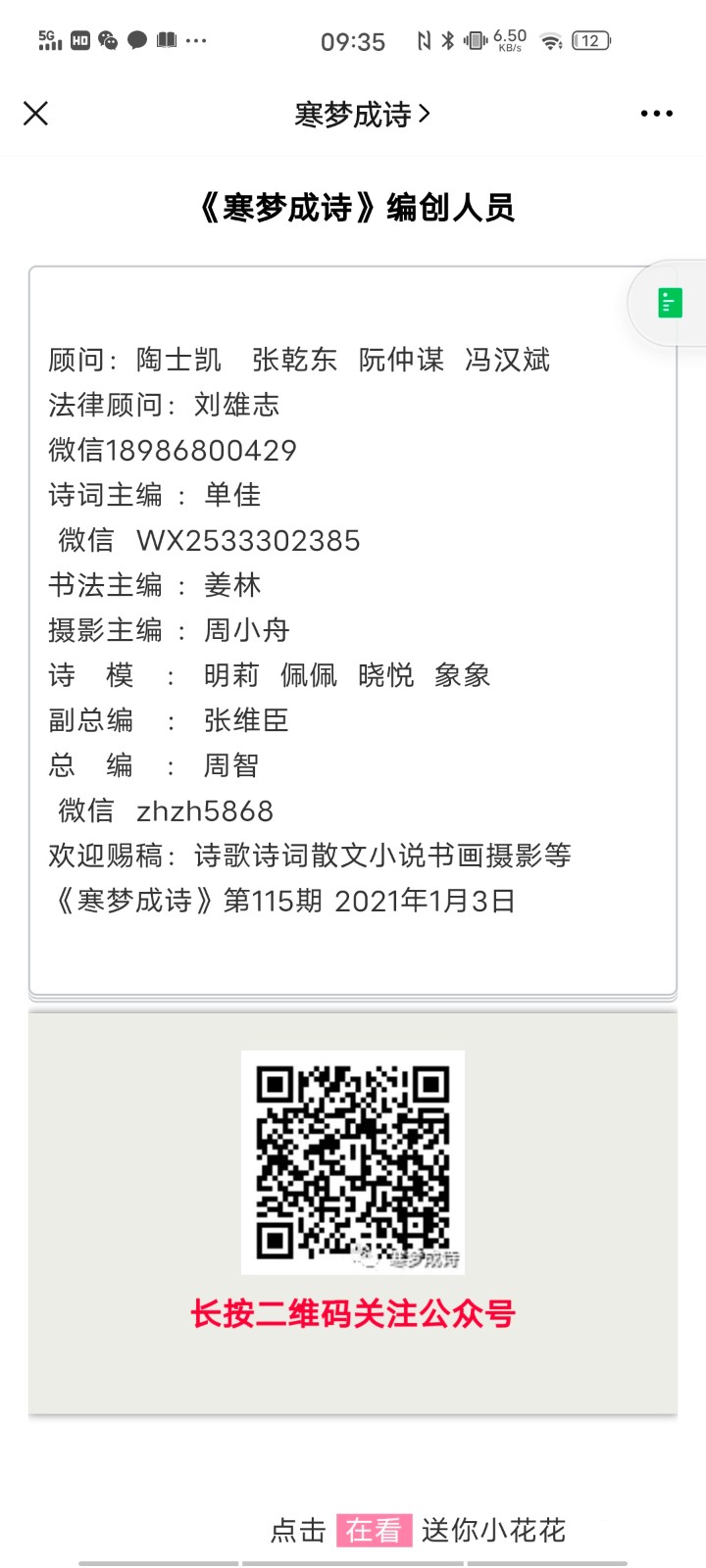Open the 寒梦成诗 account title
Viewport: 706px width, 1568px height.
pos(361,115)
